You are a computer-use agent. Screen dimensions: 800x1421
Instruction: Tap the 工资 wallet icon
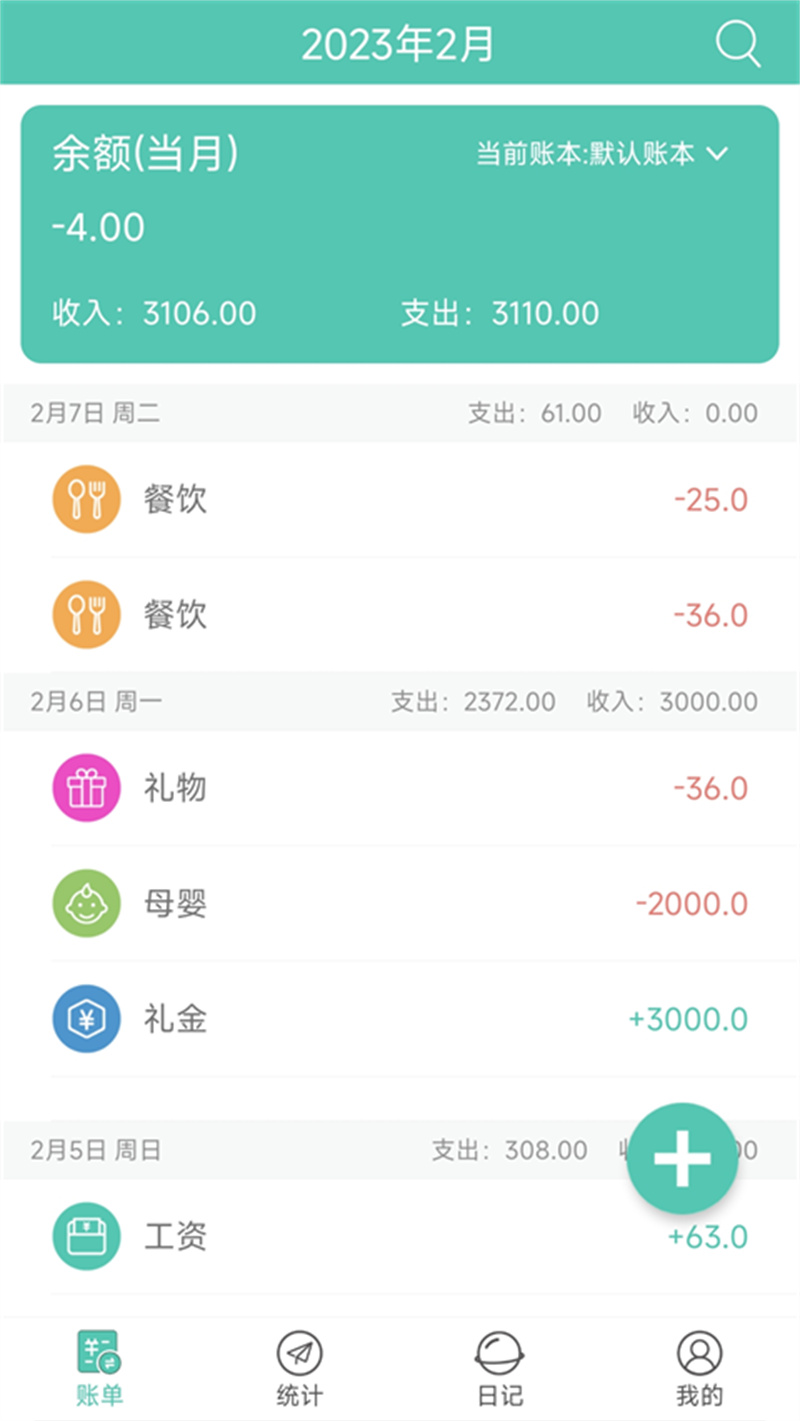[86, 1236]
